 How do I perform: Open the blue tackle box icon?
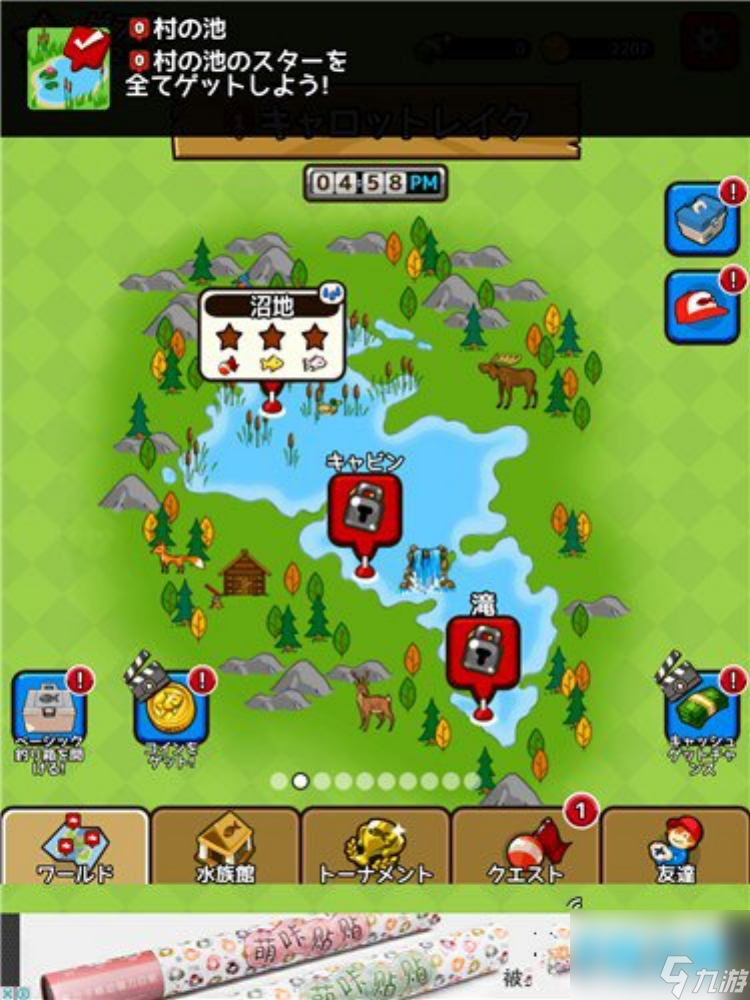[x=702, y=220]
